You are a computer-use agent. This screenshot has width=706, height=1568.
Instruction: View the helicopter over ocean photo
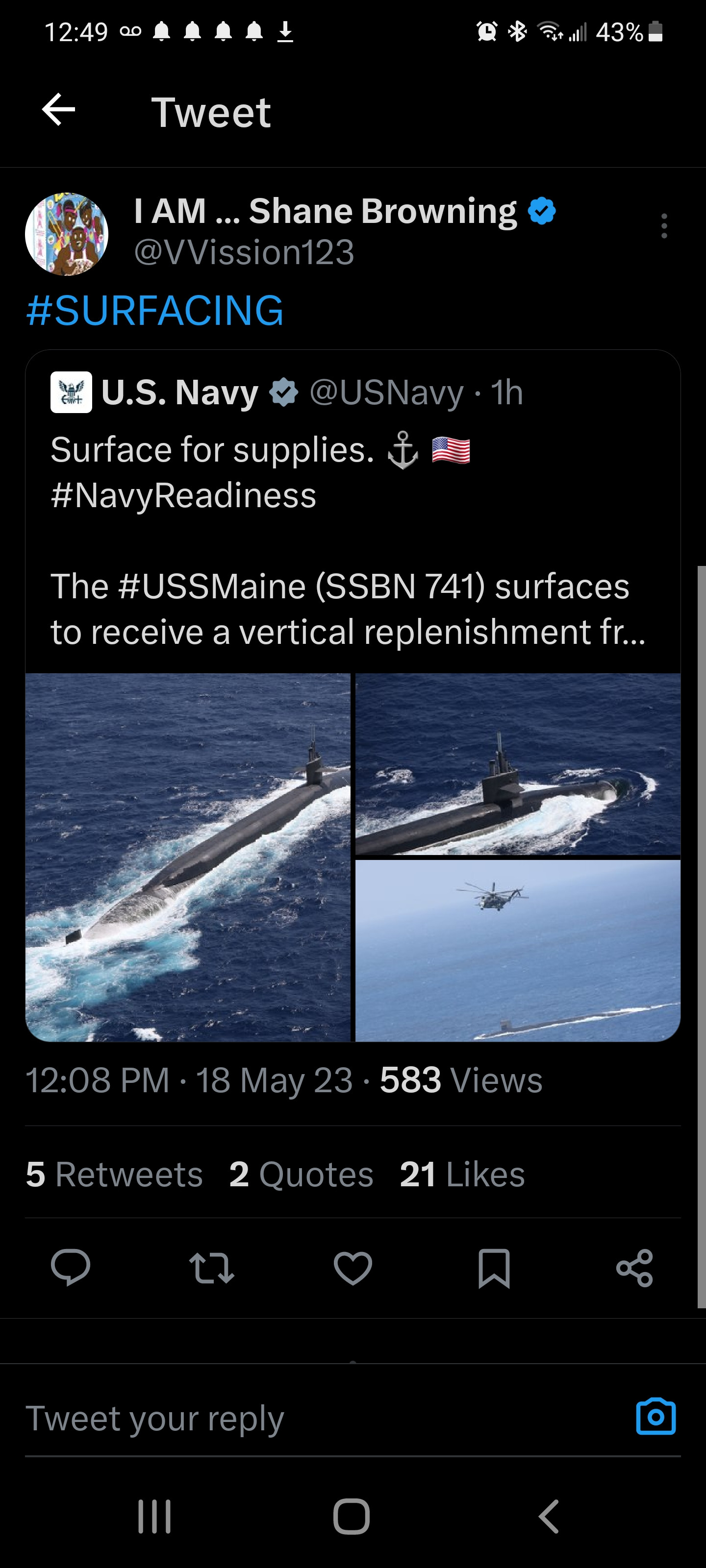coord(517,950)
